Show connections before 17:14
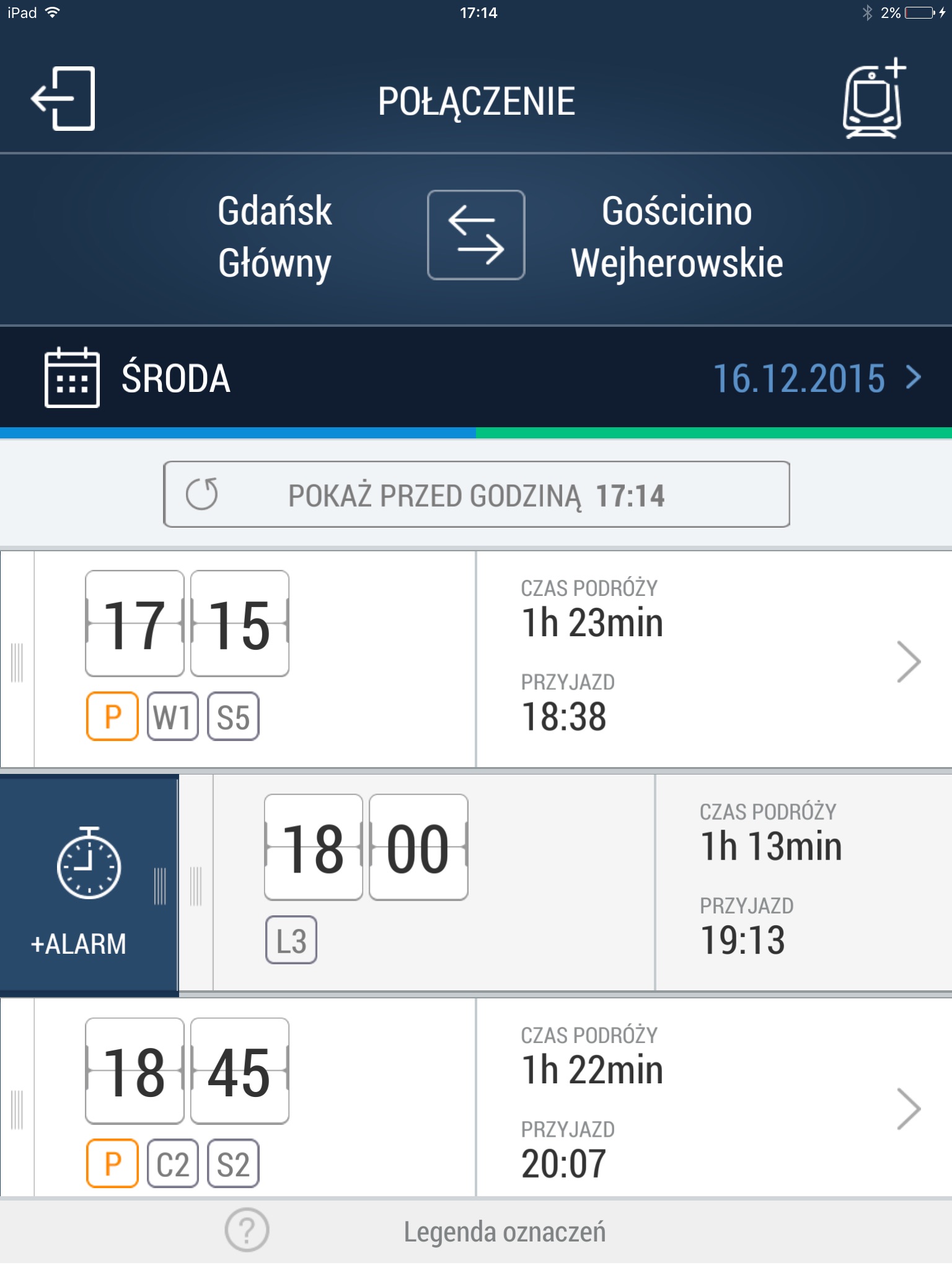The width and height of the screenshot is (952, 1270). (x=476, y=495)
